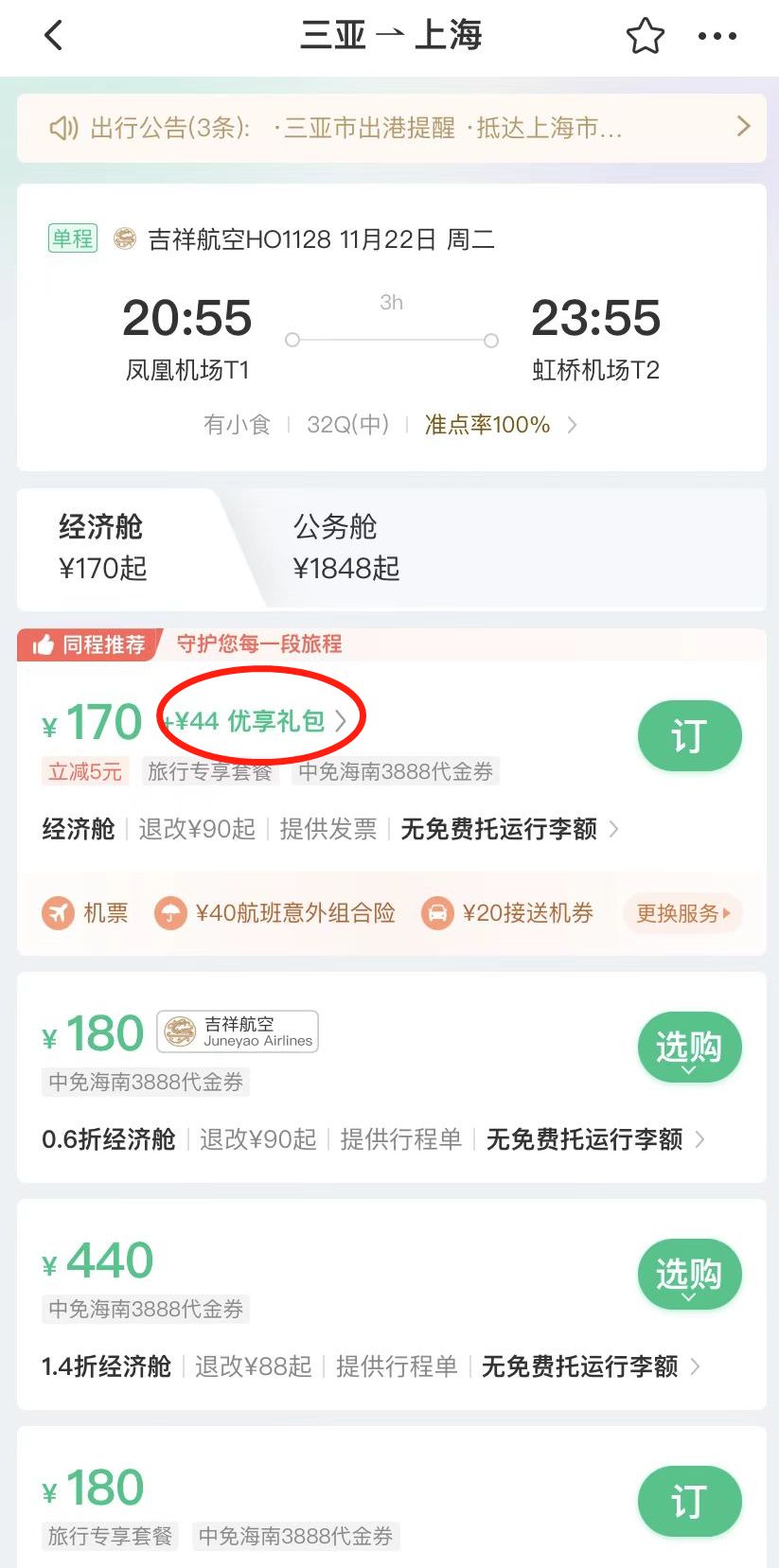Book the bottom ¥180 旅行专享套餐 fare
This screenshot has width=779, height=1568.
click(689, 1501)
